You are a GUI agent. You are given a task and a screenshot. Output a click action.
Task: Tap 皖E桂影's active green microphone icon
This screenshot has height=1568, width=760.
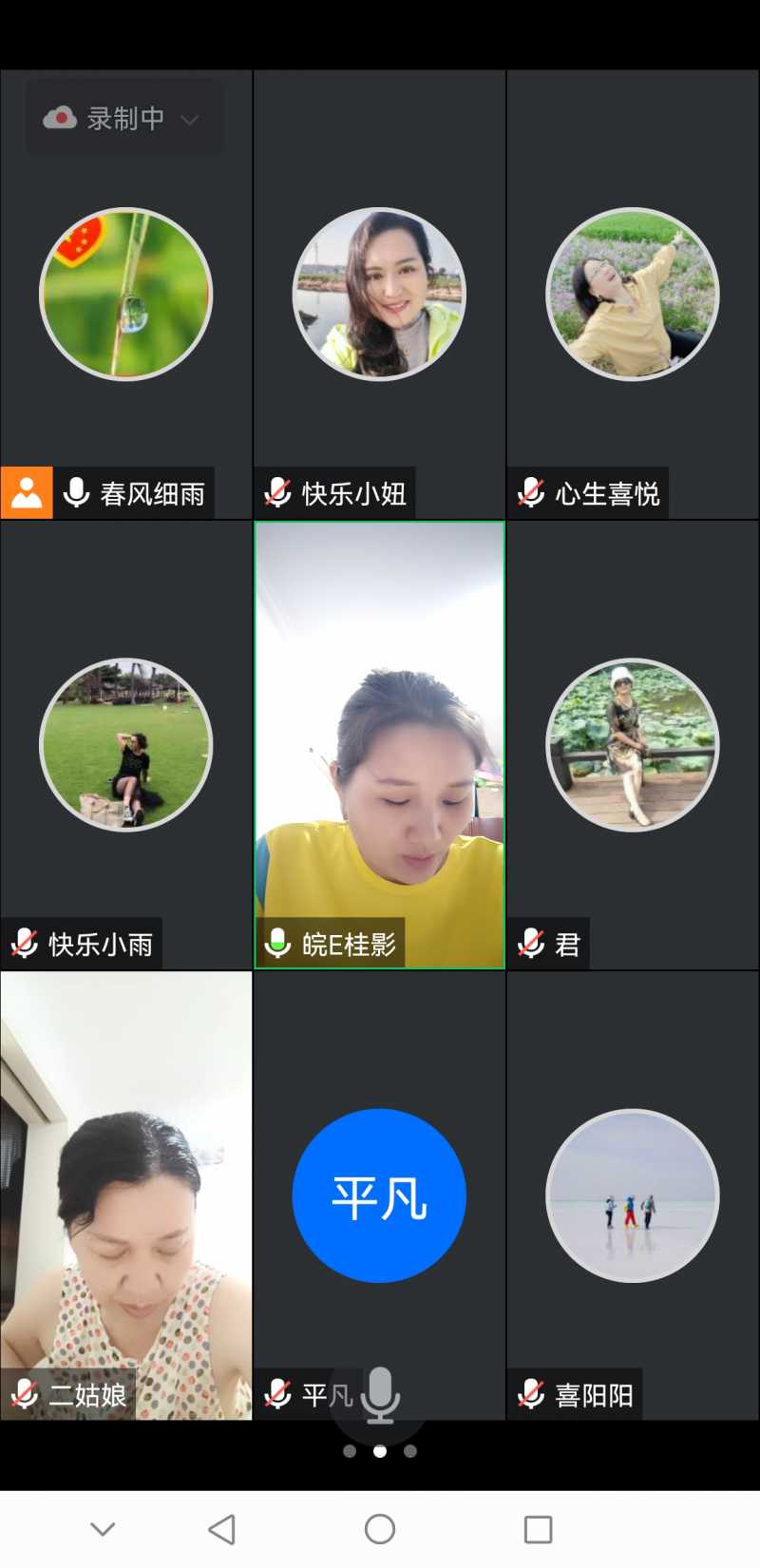[276, 943]
